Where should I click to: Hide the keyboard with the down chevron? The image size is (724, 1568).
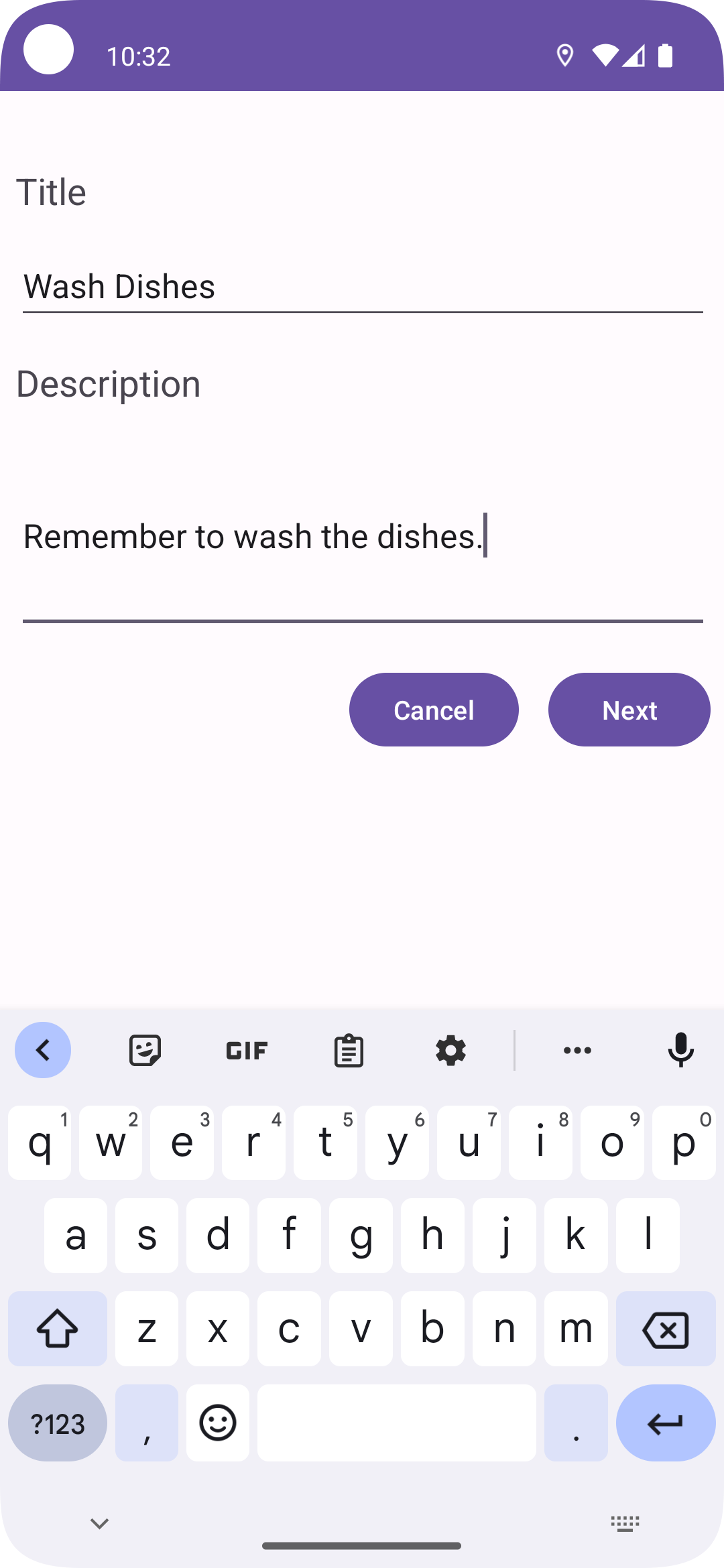pyautogui.click(x=99, y=1524)
